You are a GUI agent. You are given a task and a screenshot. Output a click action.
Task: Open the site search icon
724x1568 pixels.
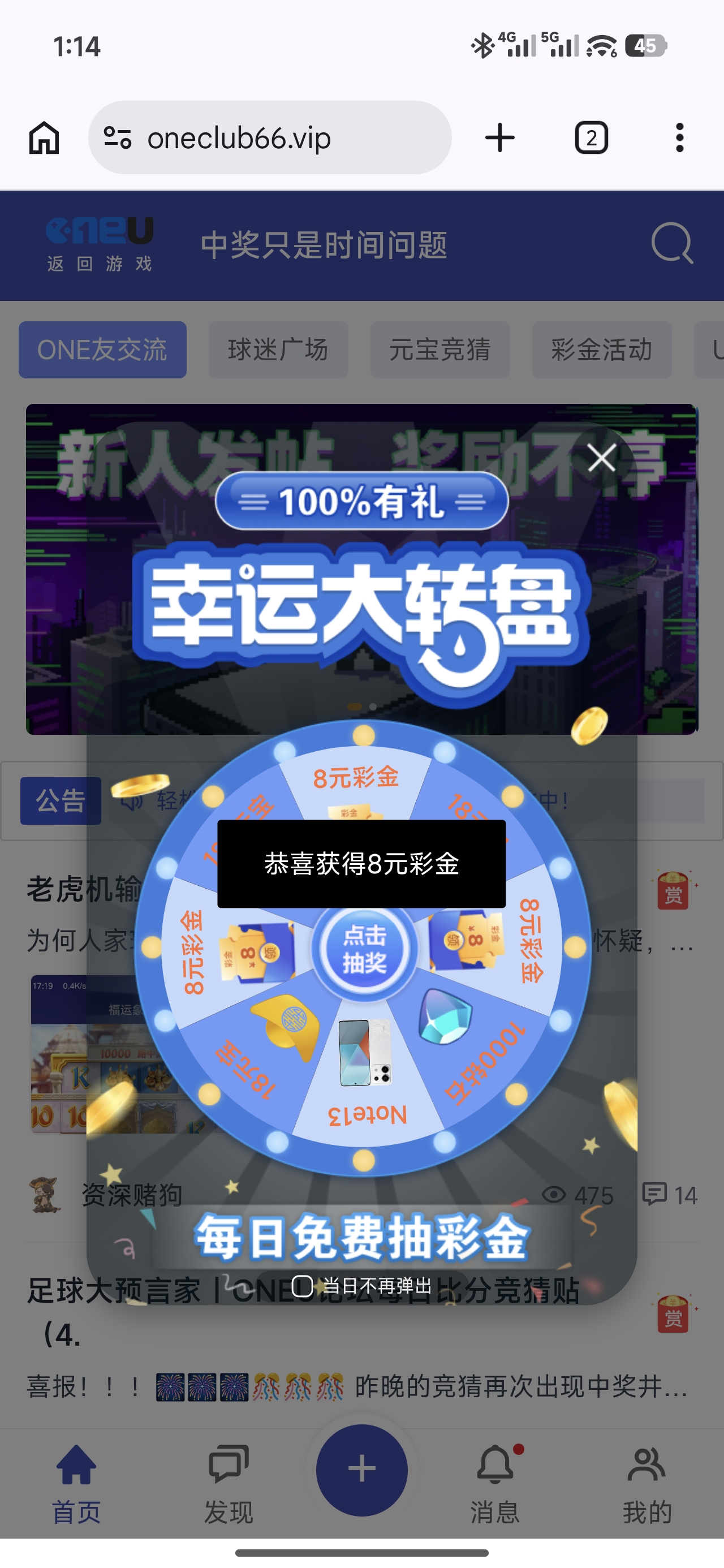pos(671,244)
